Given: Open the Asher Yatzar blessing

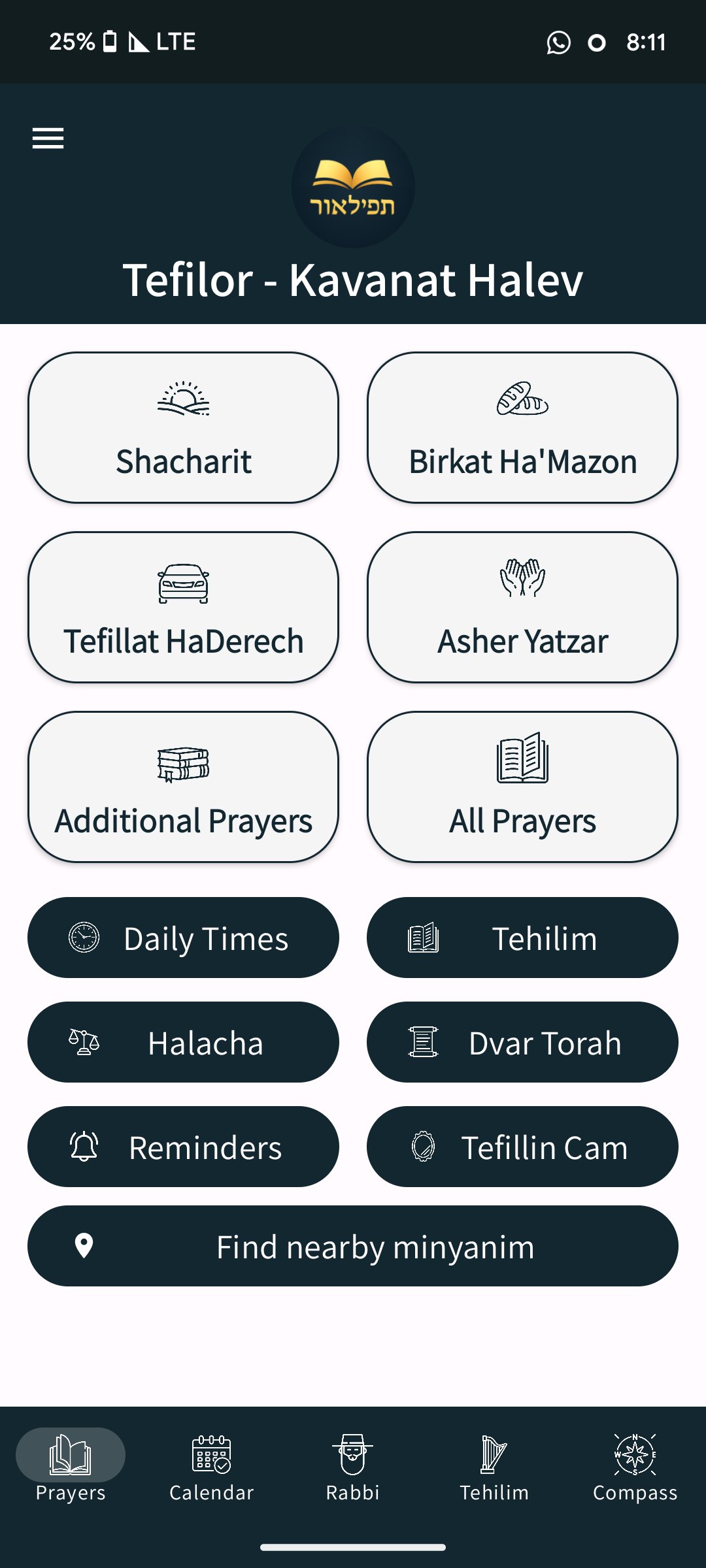Looking at the screenshot, I should pos(522,608).
